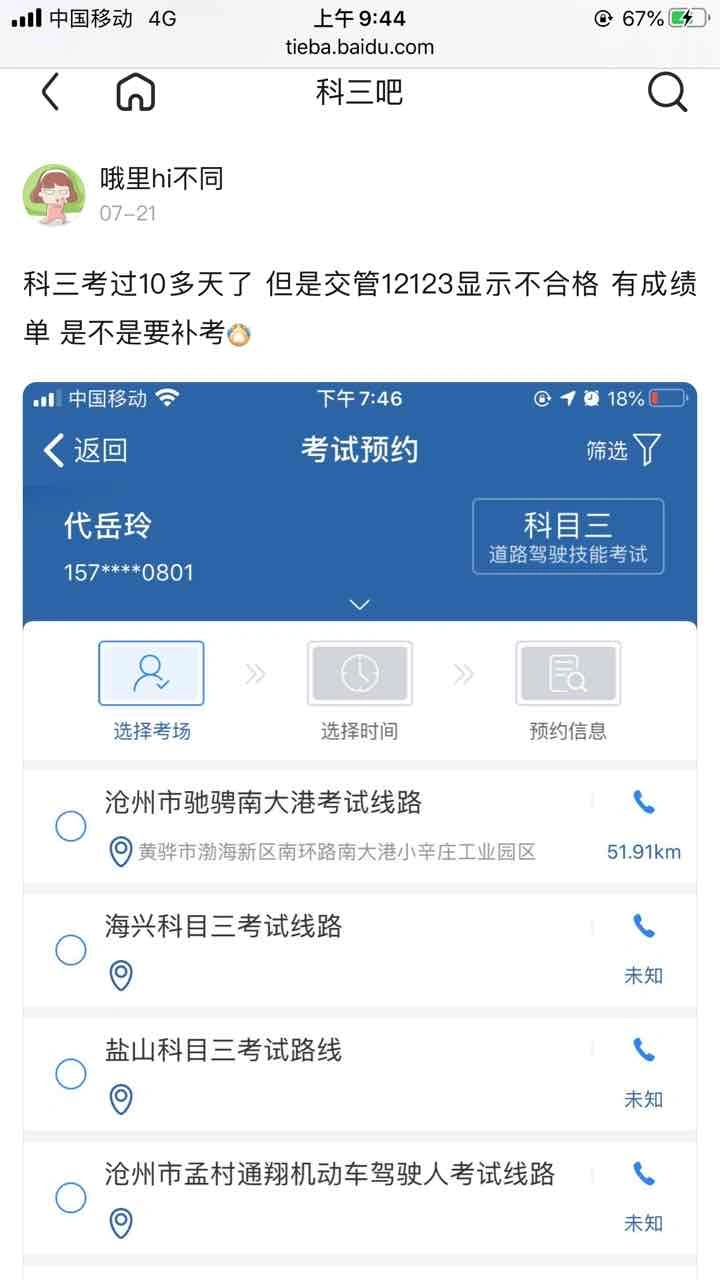Open the poster's avatar profile
Viewport: 720px width, 1280px height.
pyautogui.click(x=54, y=195)
